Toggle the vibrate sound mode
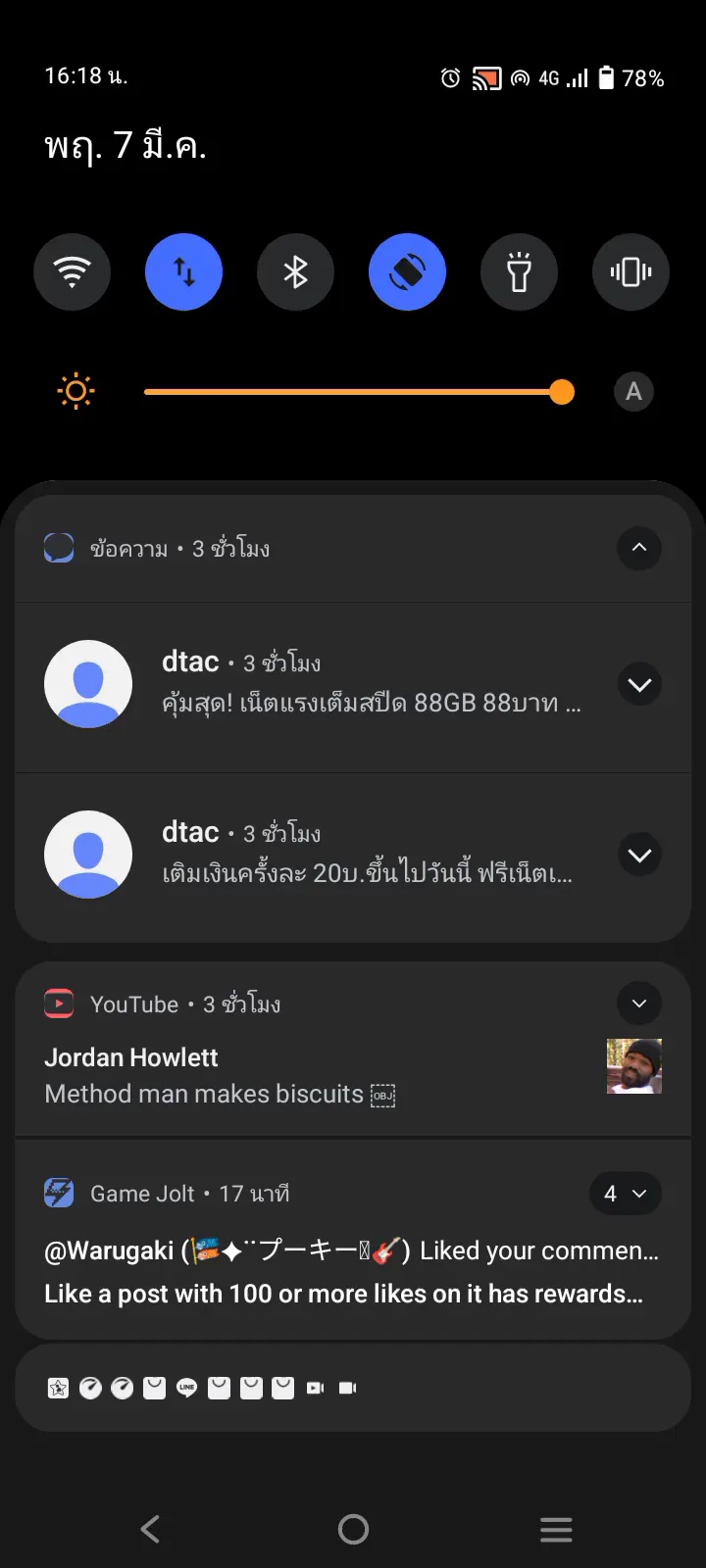The image size is (706, 1568). 630,271
